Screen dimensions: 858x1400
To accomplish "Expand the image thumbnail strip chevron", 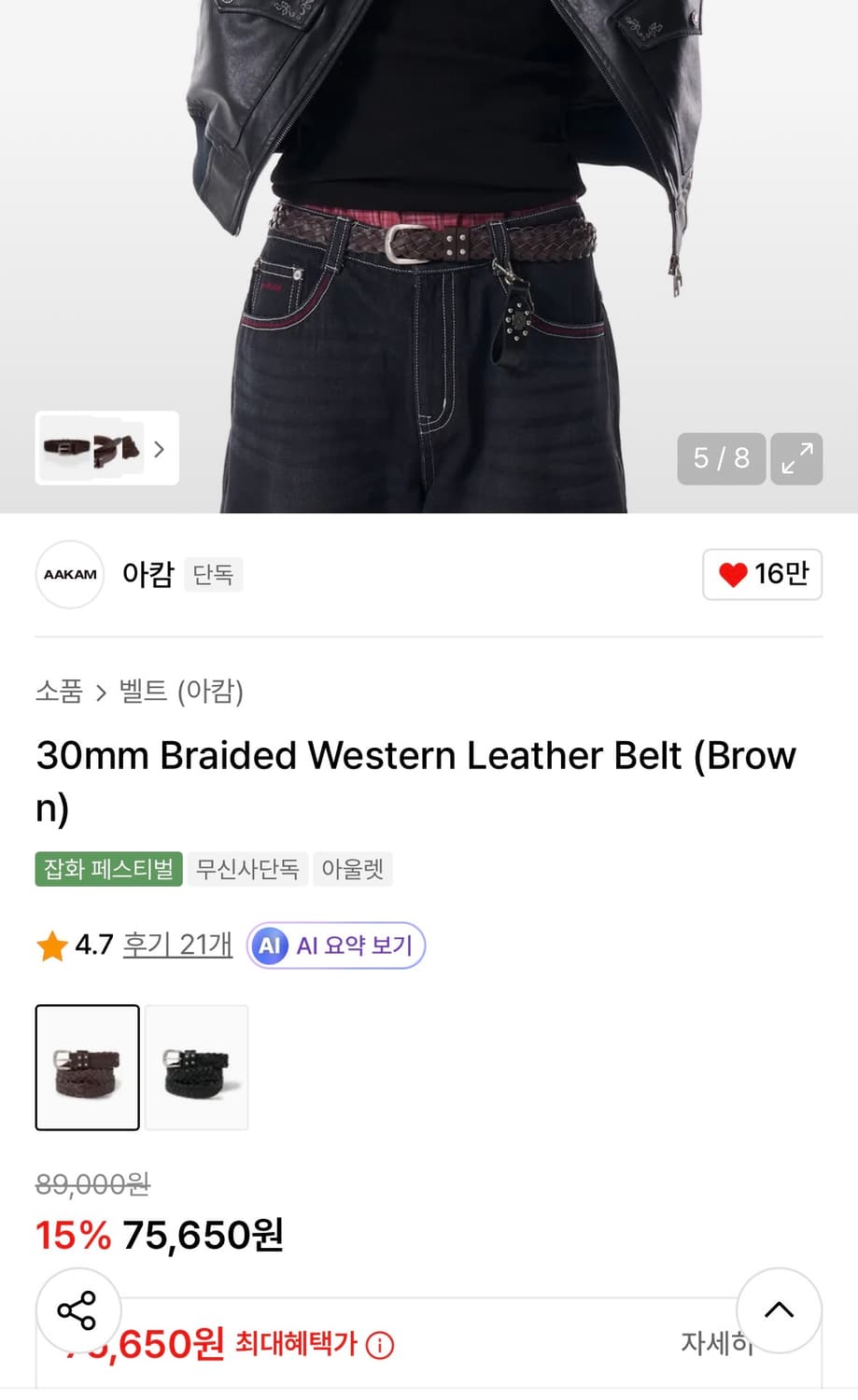I will click(159, 449).
